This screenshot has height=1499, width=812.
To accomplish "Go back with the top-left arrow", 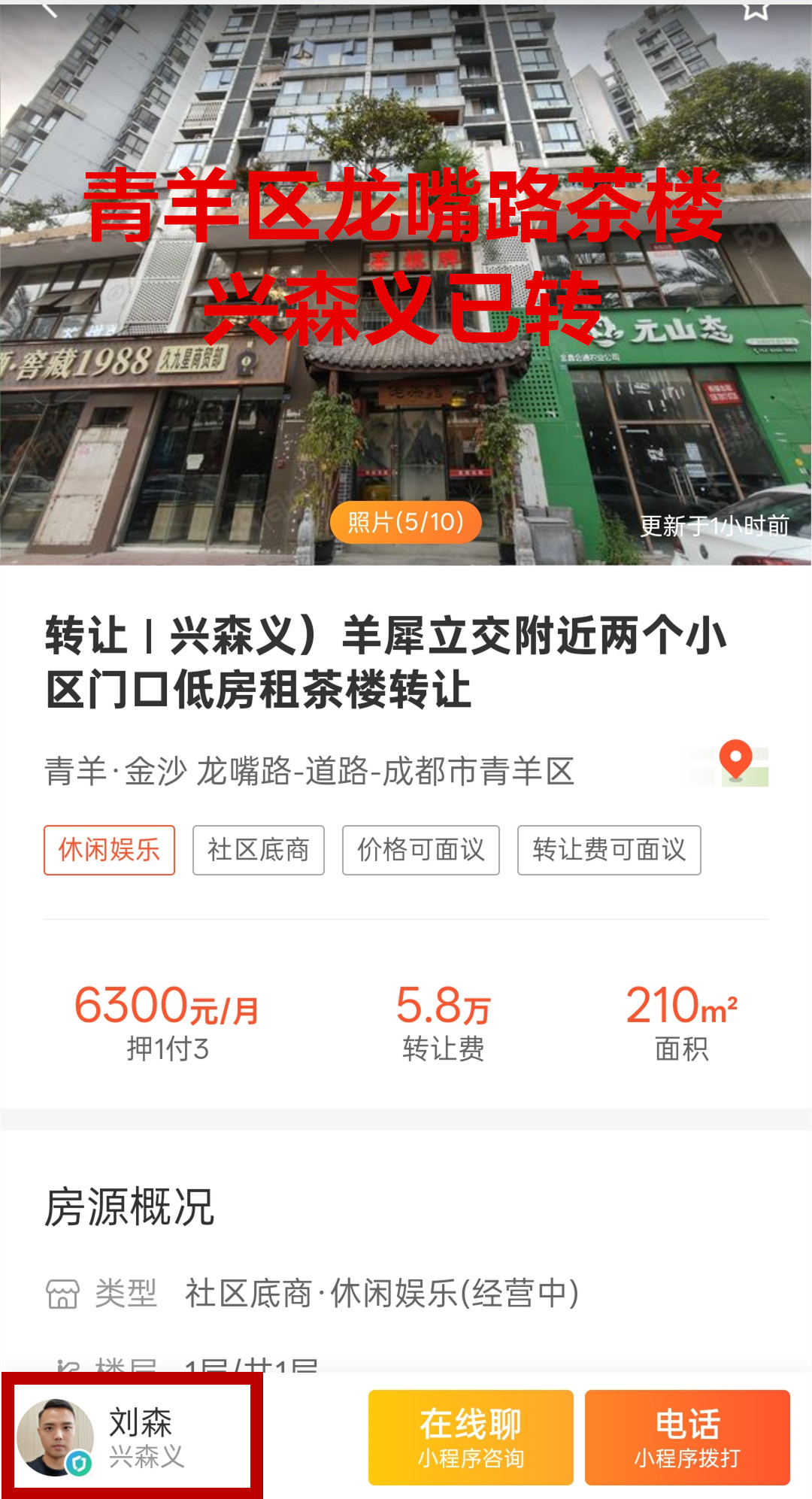I will (50, 9).
